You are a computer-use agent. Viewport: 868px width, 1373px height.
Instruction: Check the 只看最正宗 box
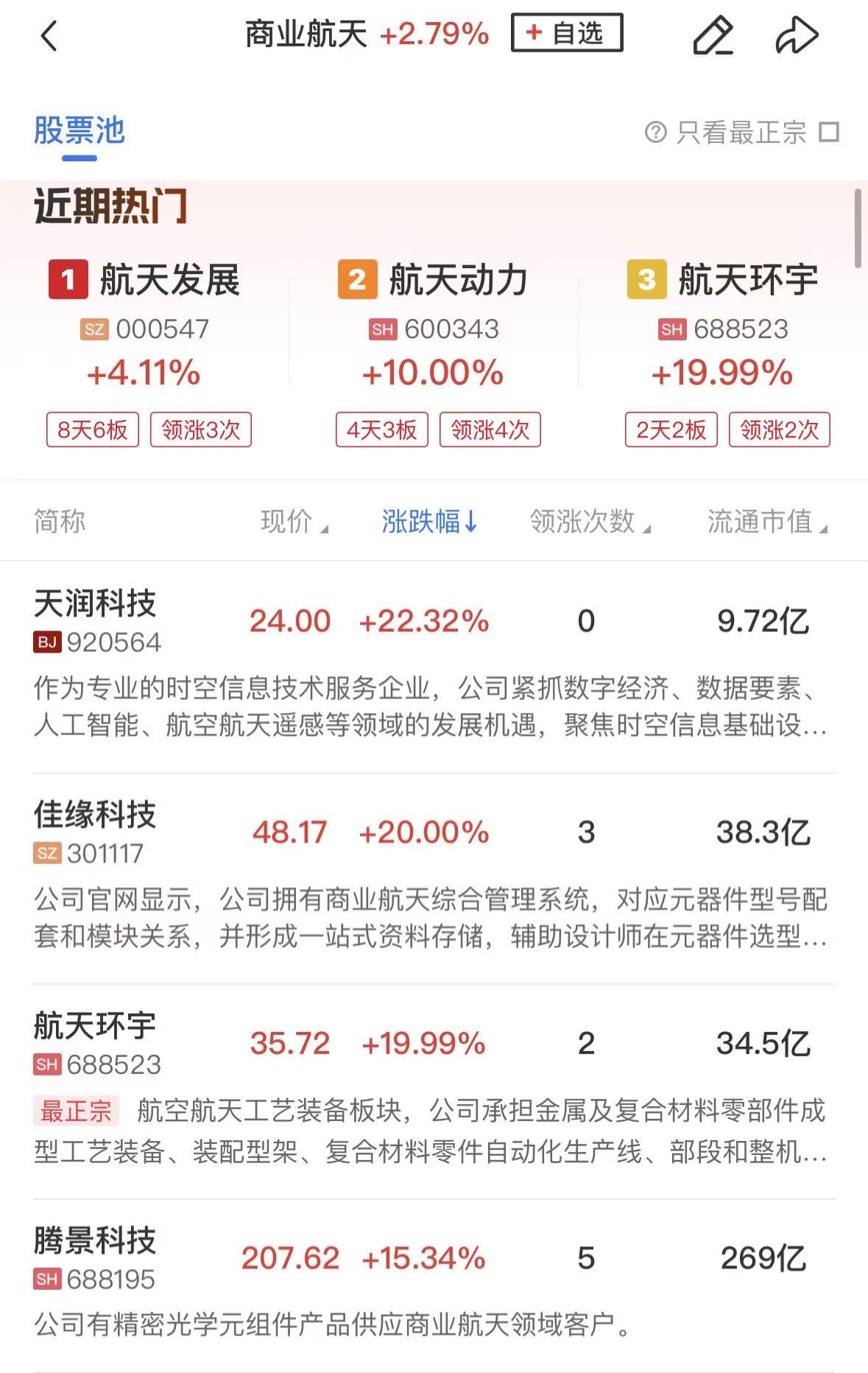830,133
